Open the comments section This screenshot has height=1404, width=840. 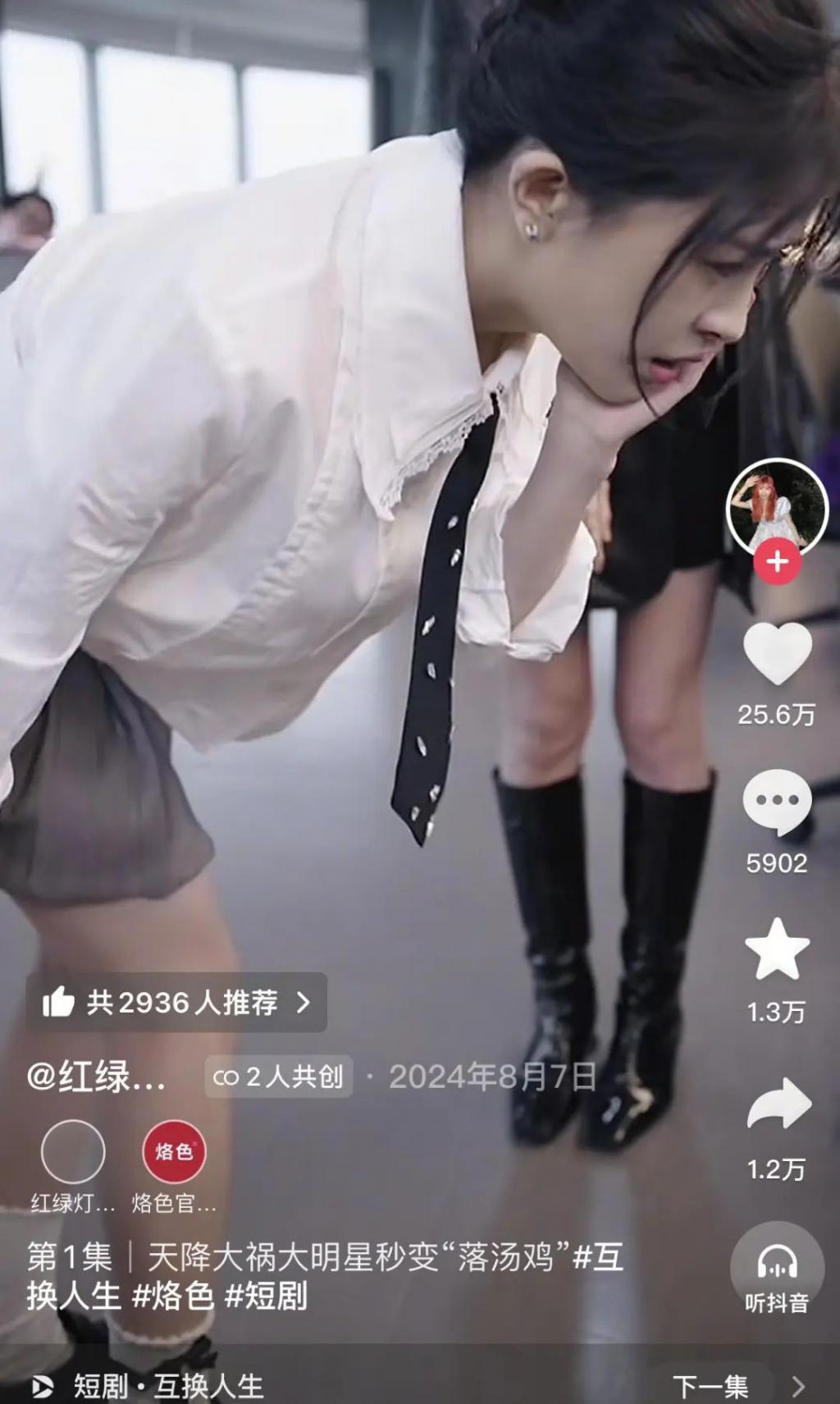[777, 802]
